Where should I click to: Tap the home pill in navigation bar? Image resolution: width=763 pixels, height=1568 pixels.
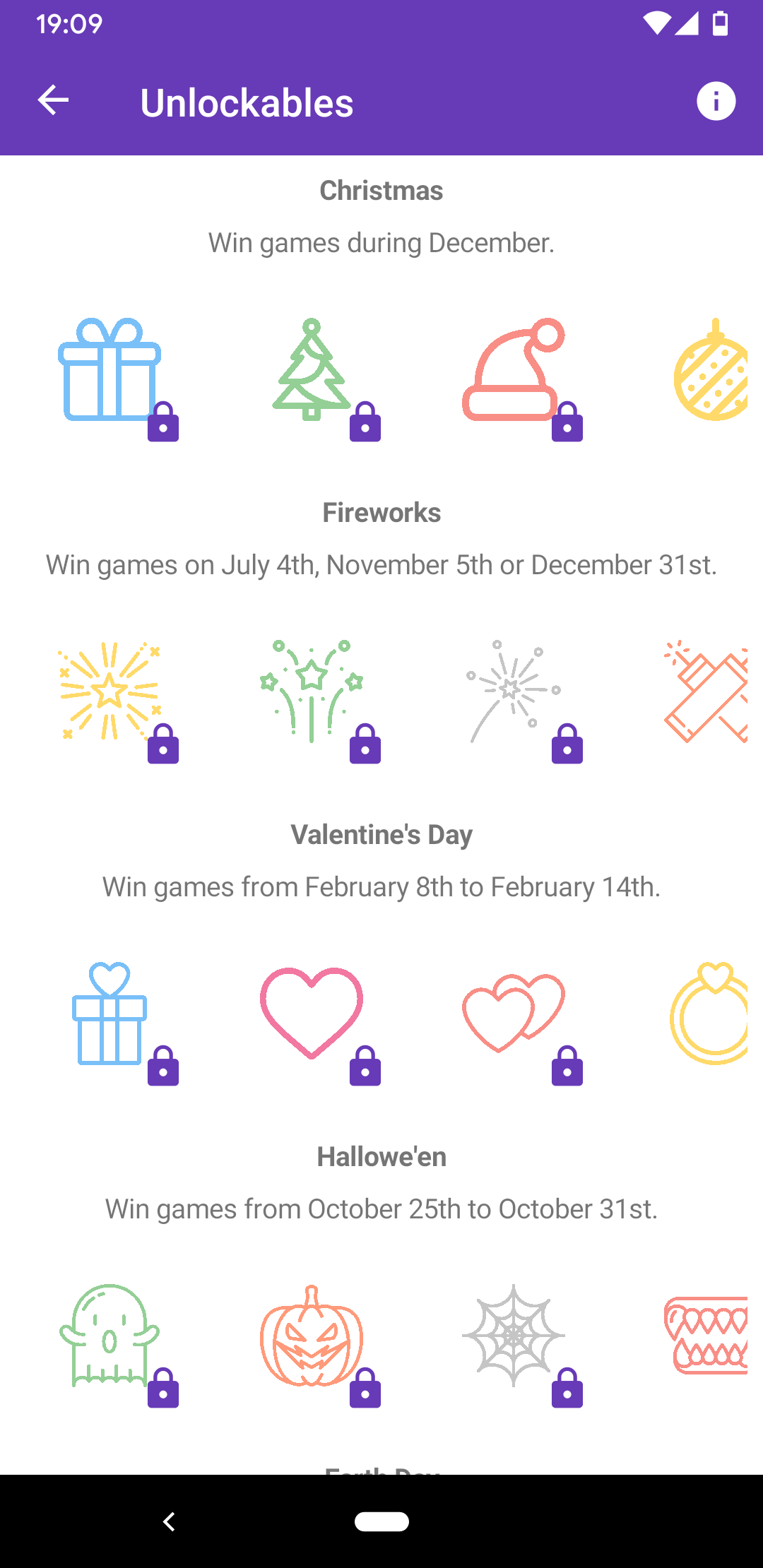tap(381, 1521)
